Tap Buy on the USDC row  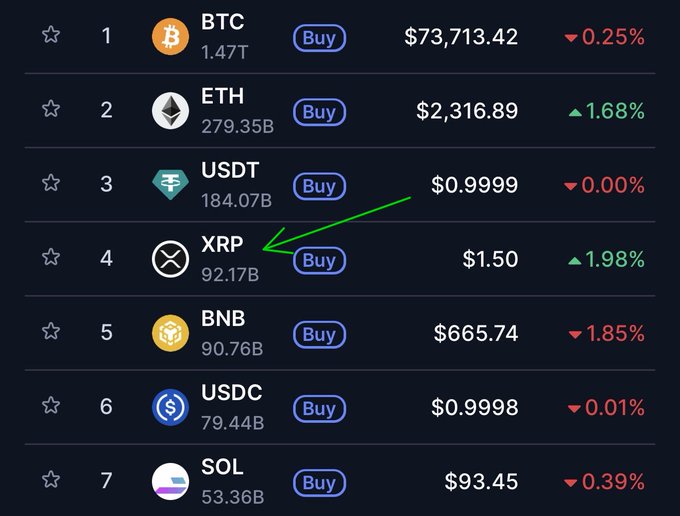318,408
